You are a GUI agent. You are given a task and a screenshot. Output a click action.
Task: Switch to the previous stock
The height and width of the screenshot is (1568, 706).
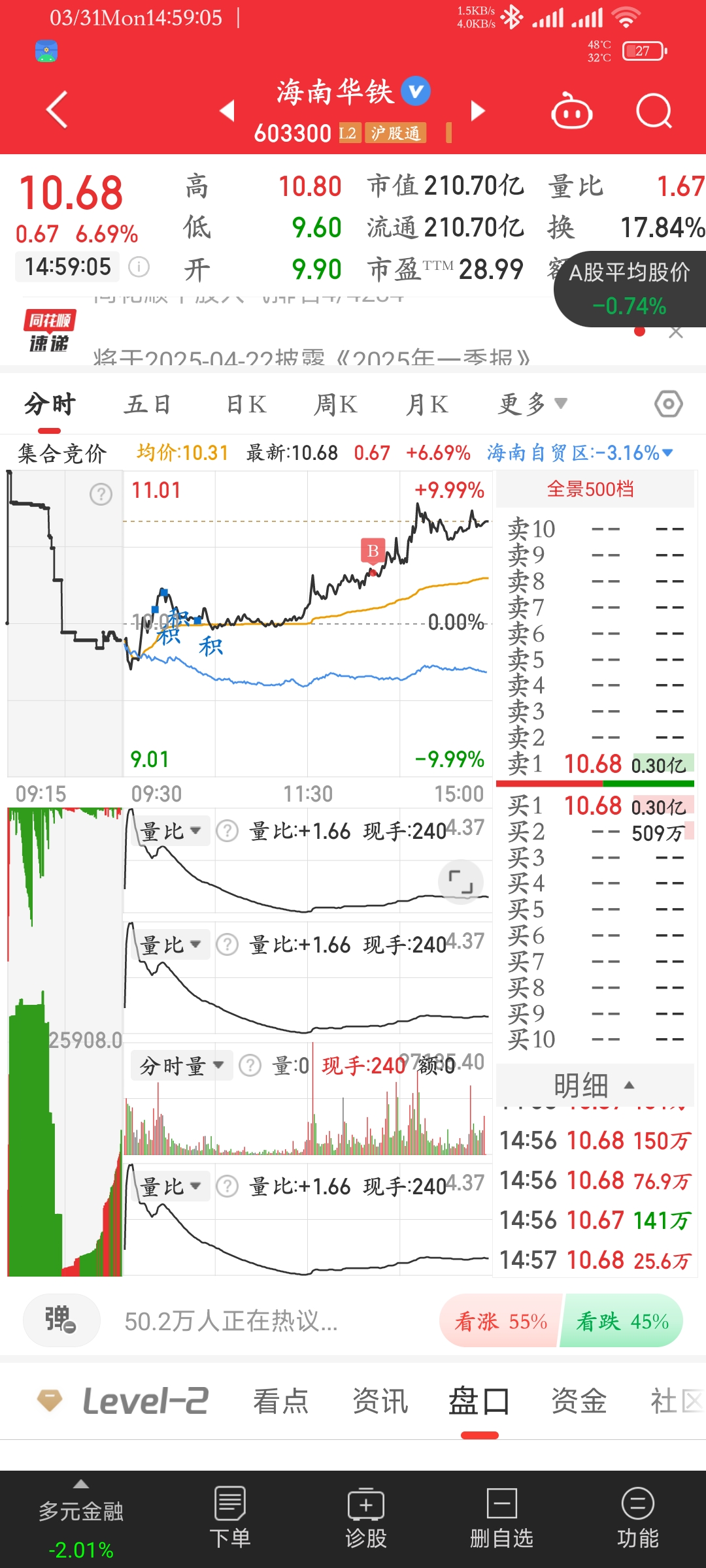pyautogui.click(x=227, y=110)
